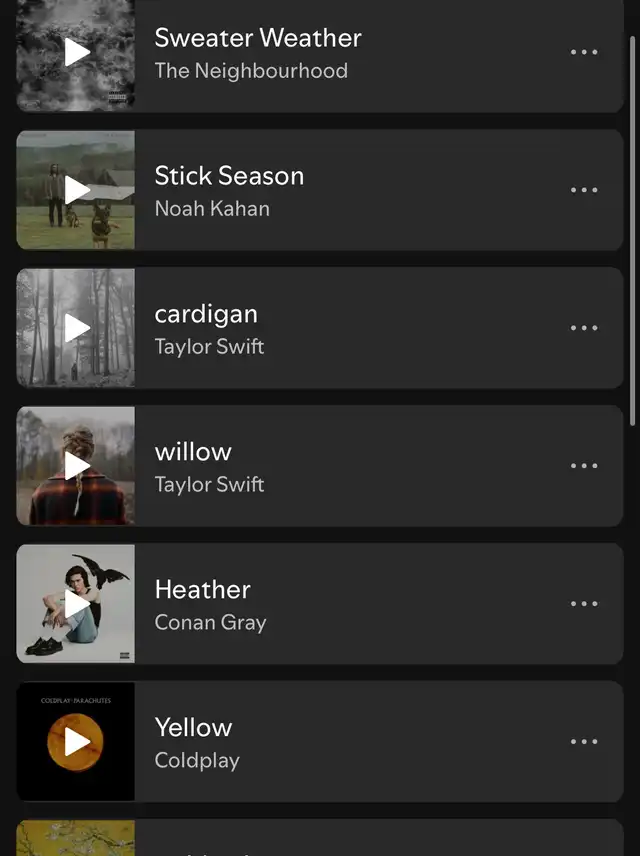Play willow by Taylor Swift
The width and height of the screenshot is (640, 856).
pyautogui.click(x=76, y=466)
